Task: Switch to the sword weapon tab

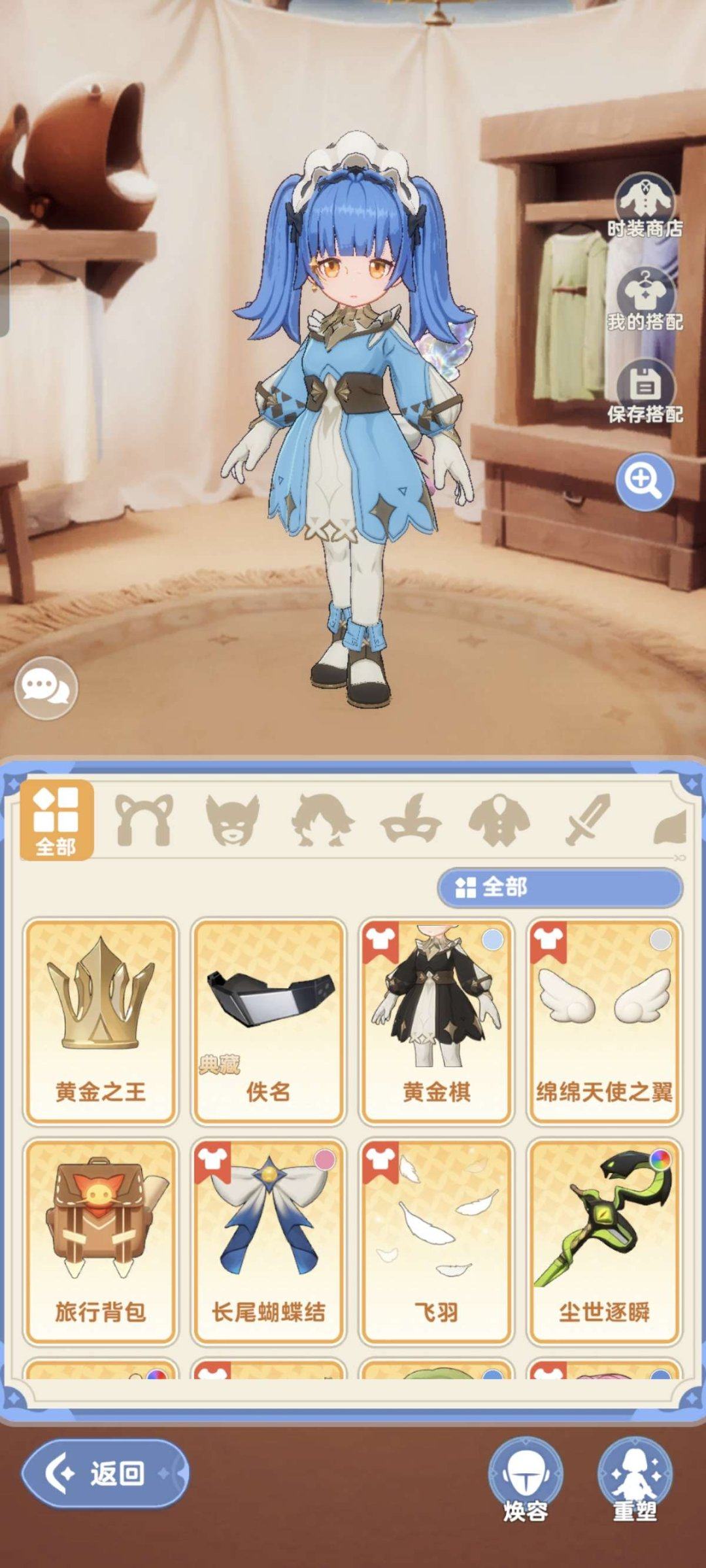Action: pos(587,820)
